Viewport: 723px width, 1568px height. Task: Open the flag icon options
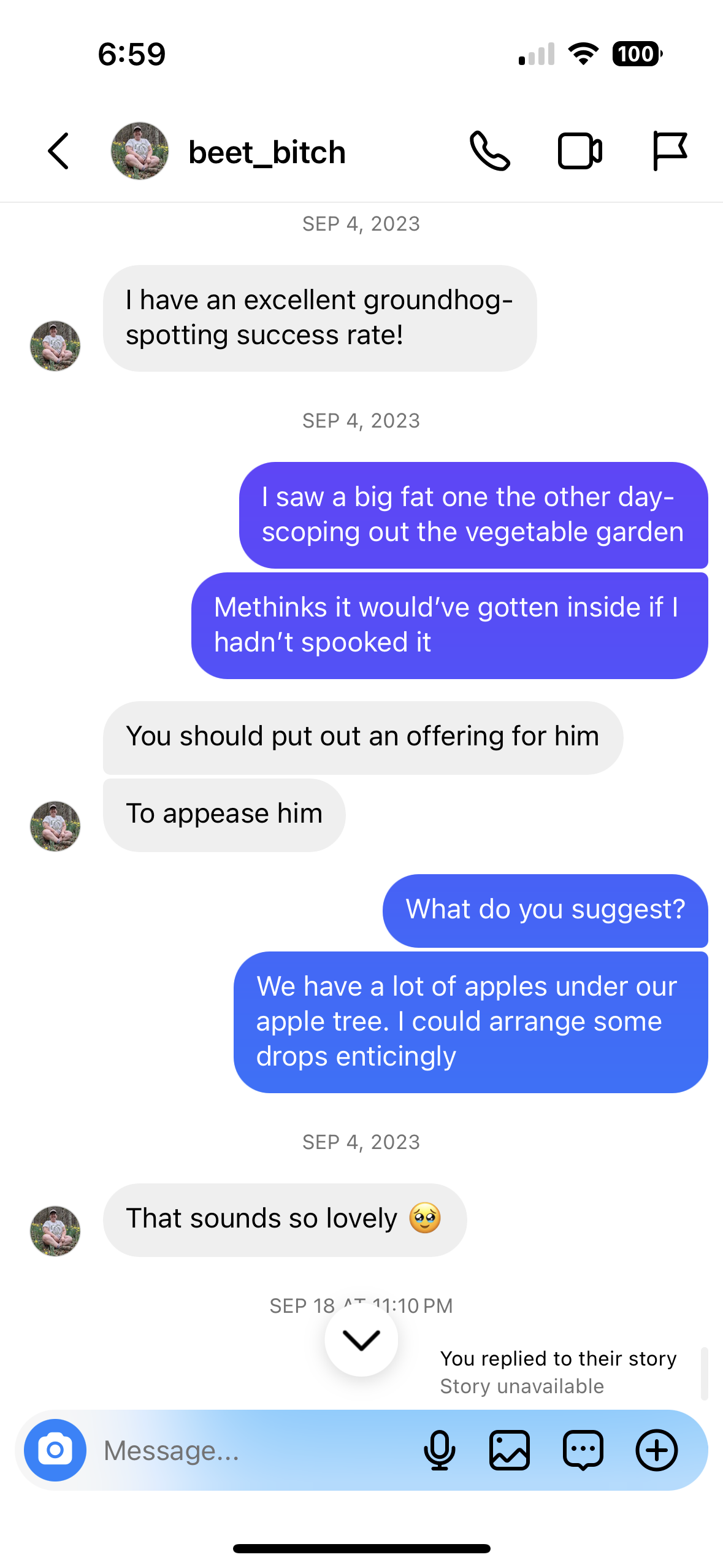(669, 151)
